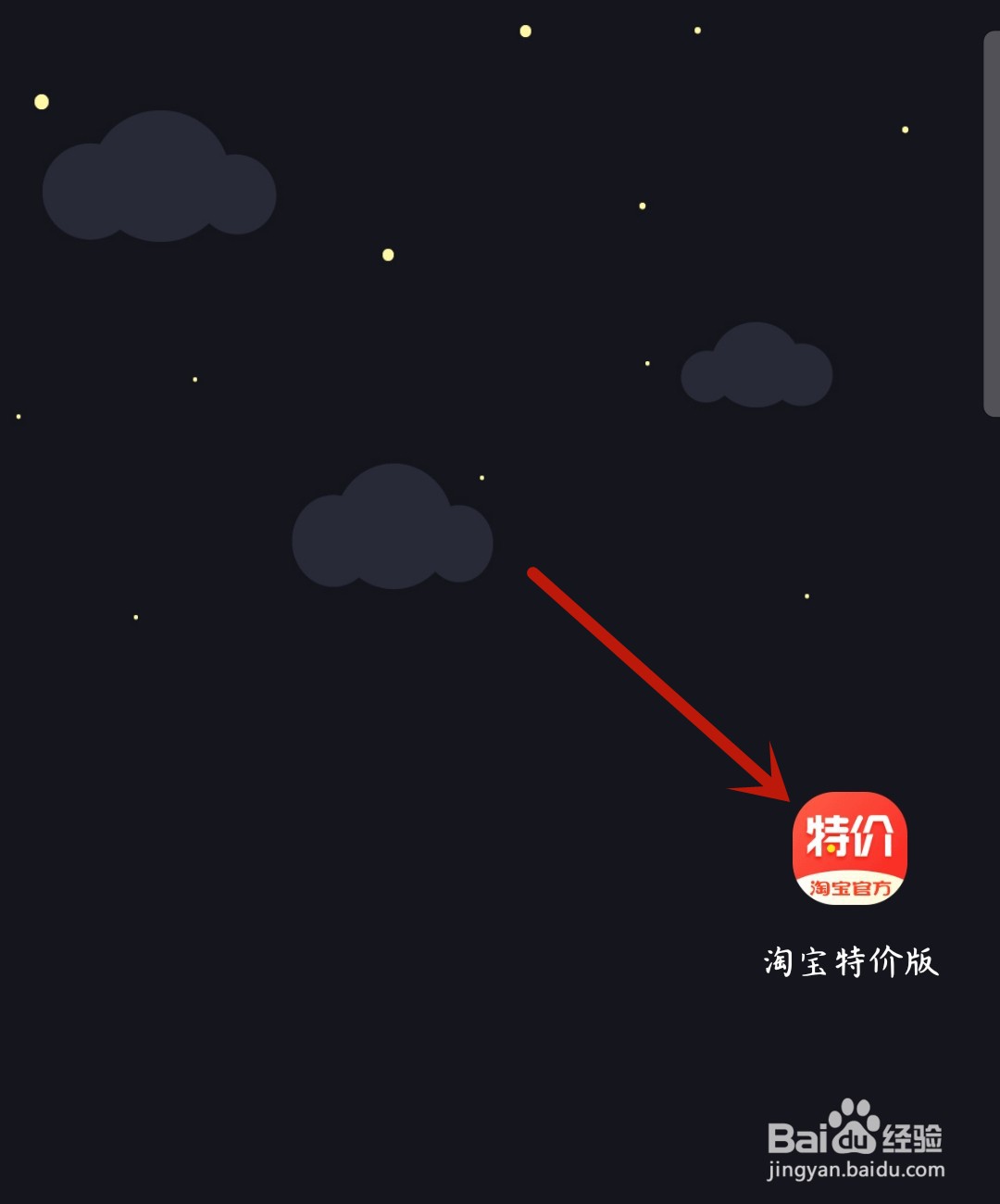Tap the star left of the bottom cloud
The height and width of the screenshot is (1204, 1000).
coord(135,616)
